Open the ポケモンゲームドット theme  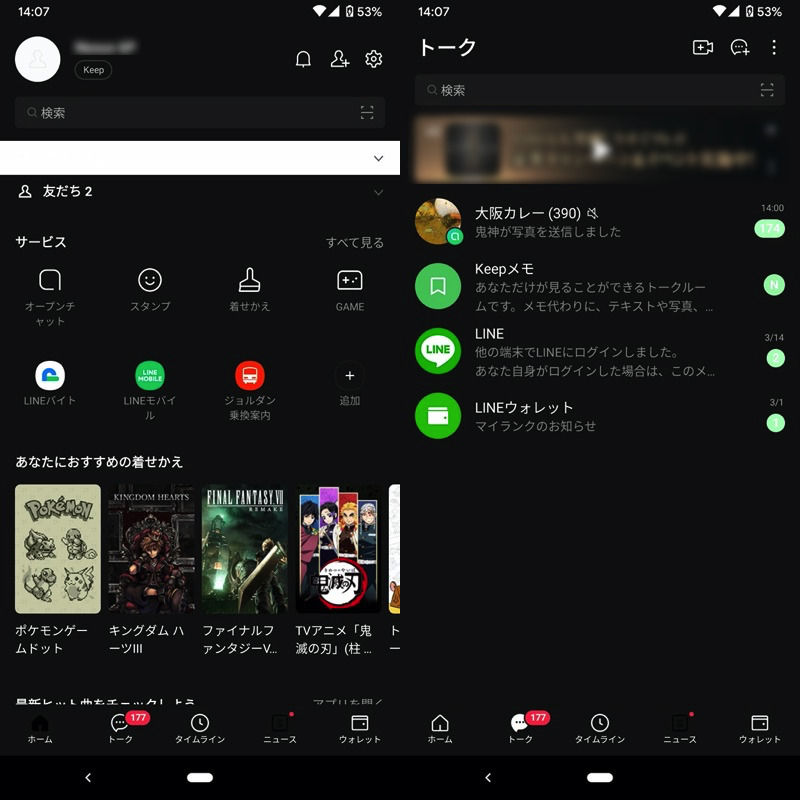(x=58, y=549)
